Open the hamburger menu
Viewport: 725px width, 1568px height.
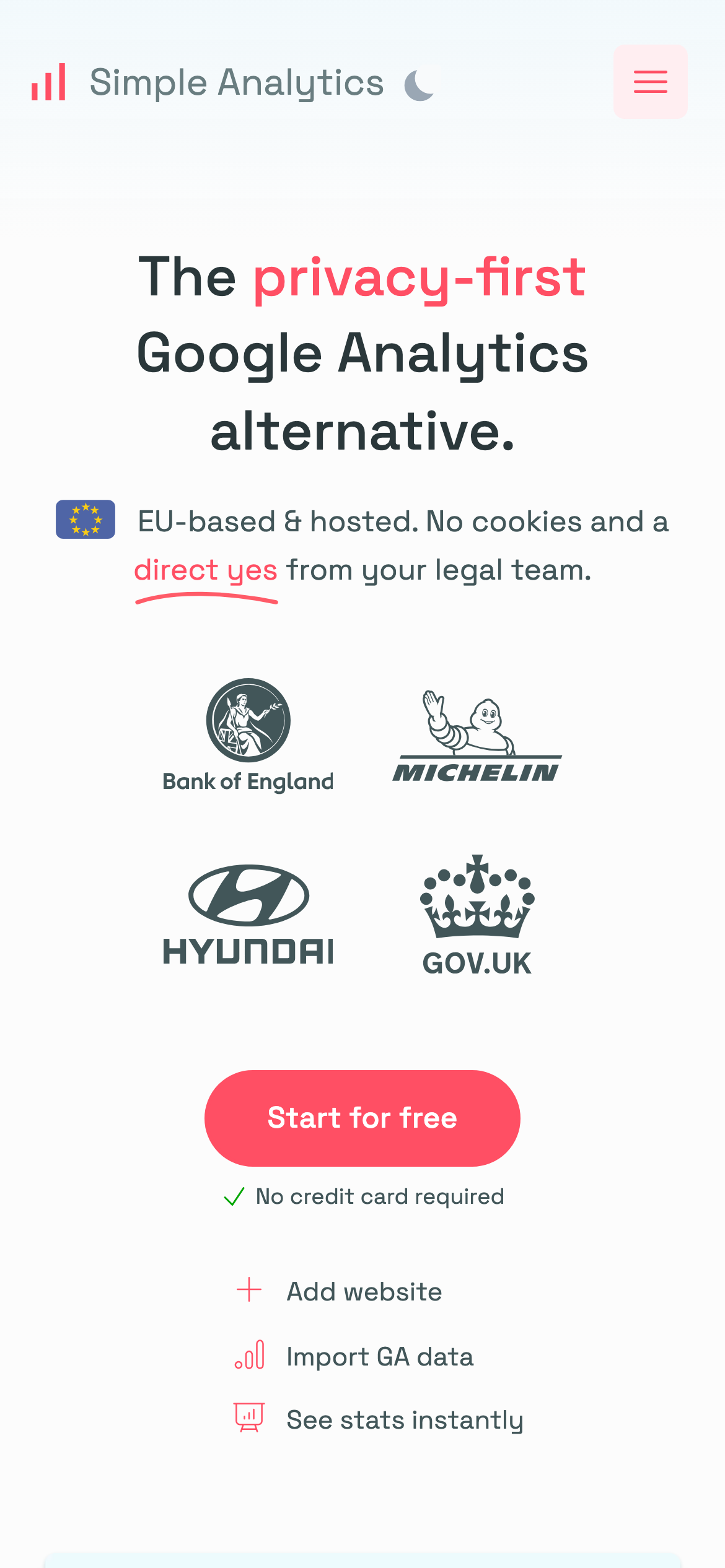650,82
